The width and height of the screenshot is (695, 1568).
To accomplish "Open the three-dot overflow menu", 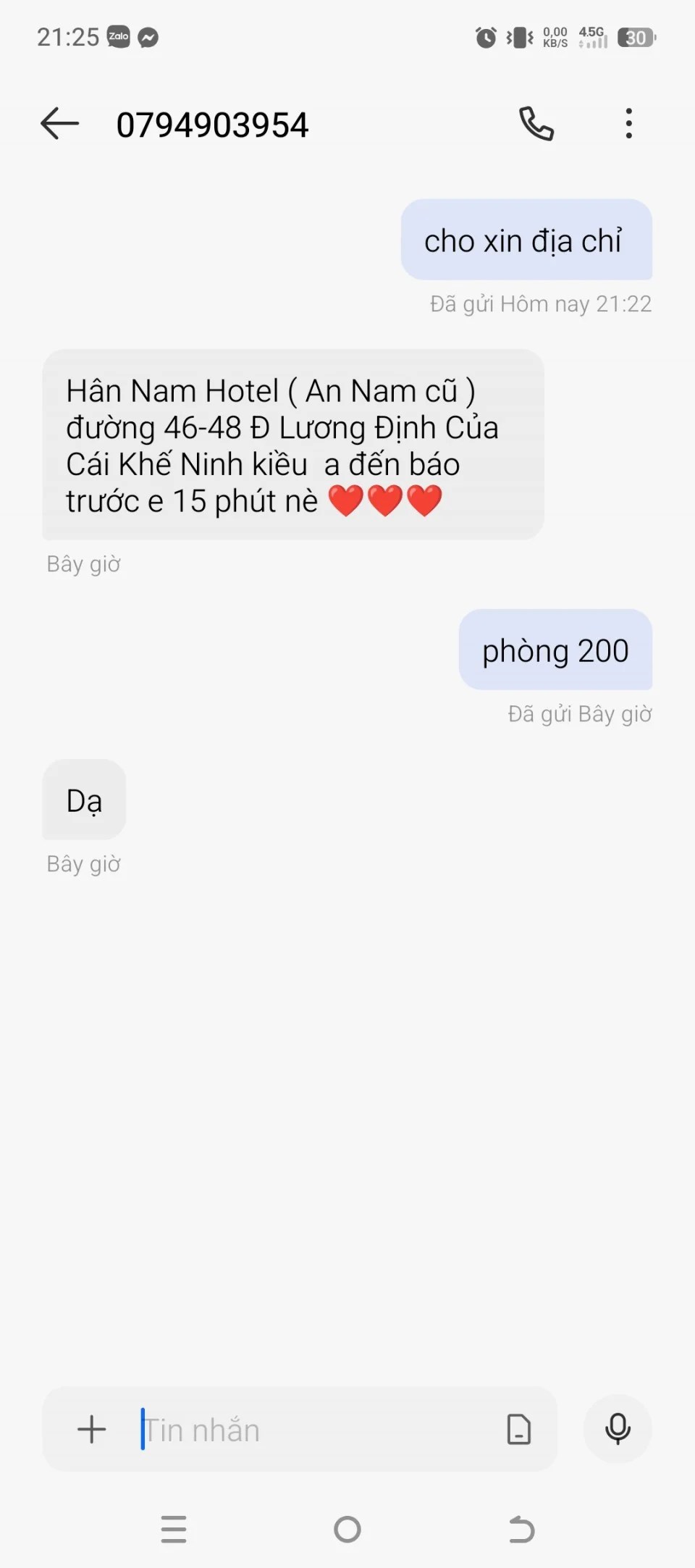I will click(x=628, y=124).
